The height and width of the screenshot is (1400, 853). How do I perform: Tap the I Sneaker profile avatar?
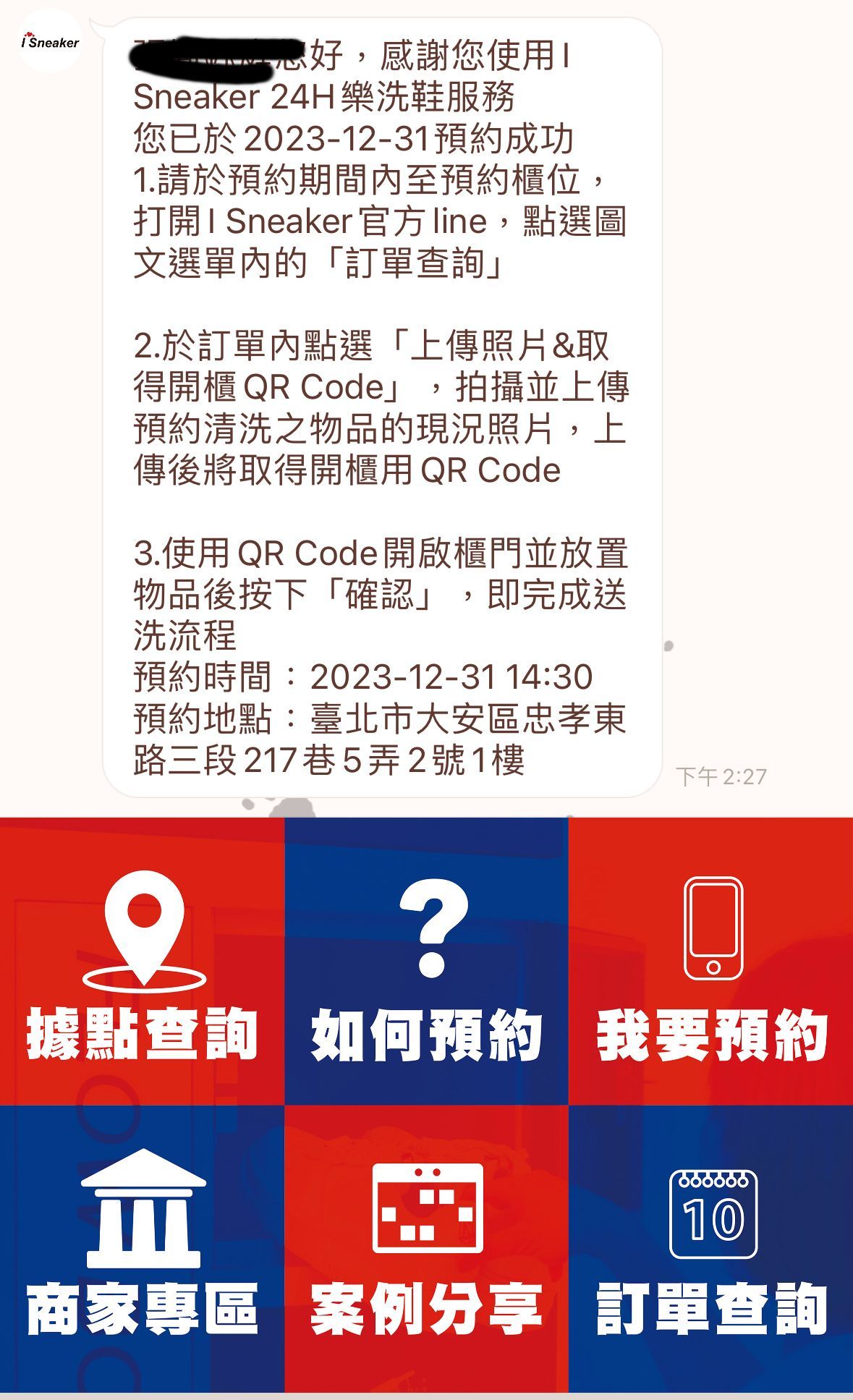50,42
